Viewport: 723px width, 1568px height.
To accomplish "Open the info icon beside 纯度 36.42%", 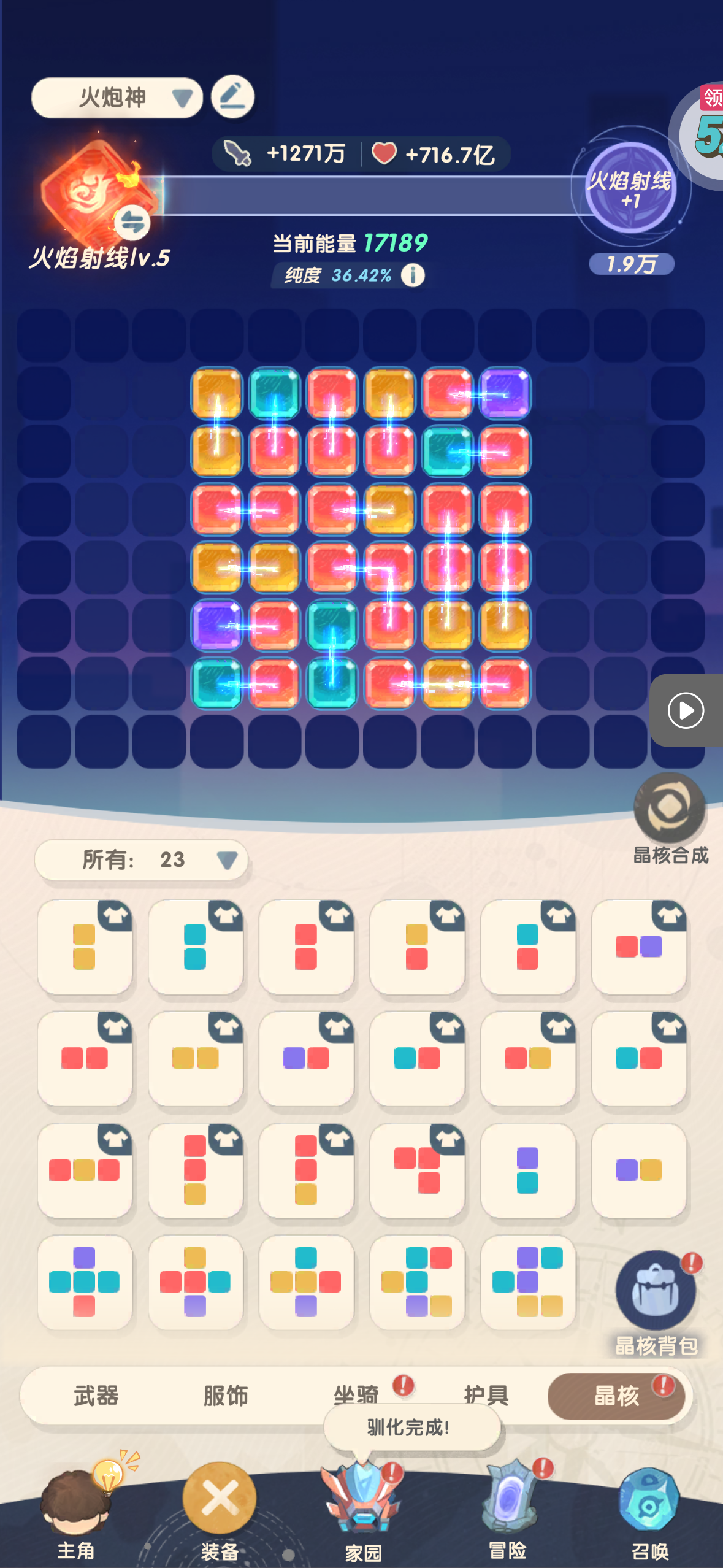I will click(x=413, y=275).
